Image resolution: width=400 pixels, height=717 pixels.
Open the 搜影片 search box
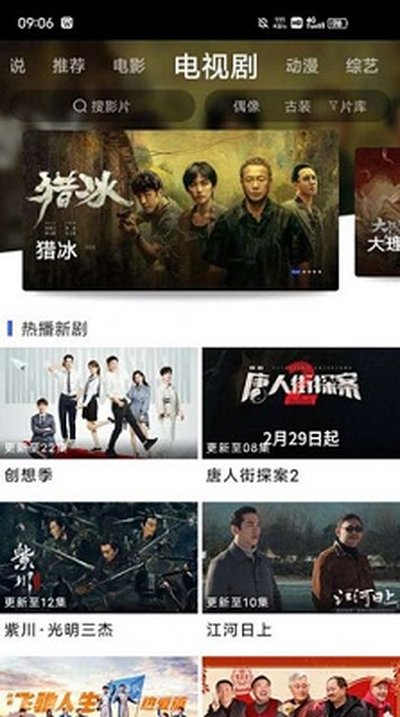click(x=102, y=107)
